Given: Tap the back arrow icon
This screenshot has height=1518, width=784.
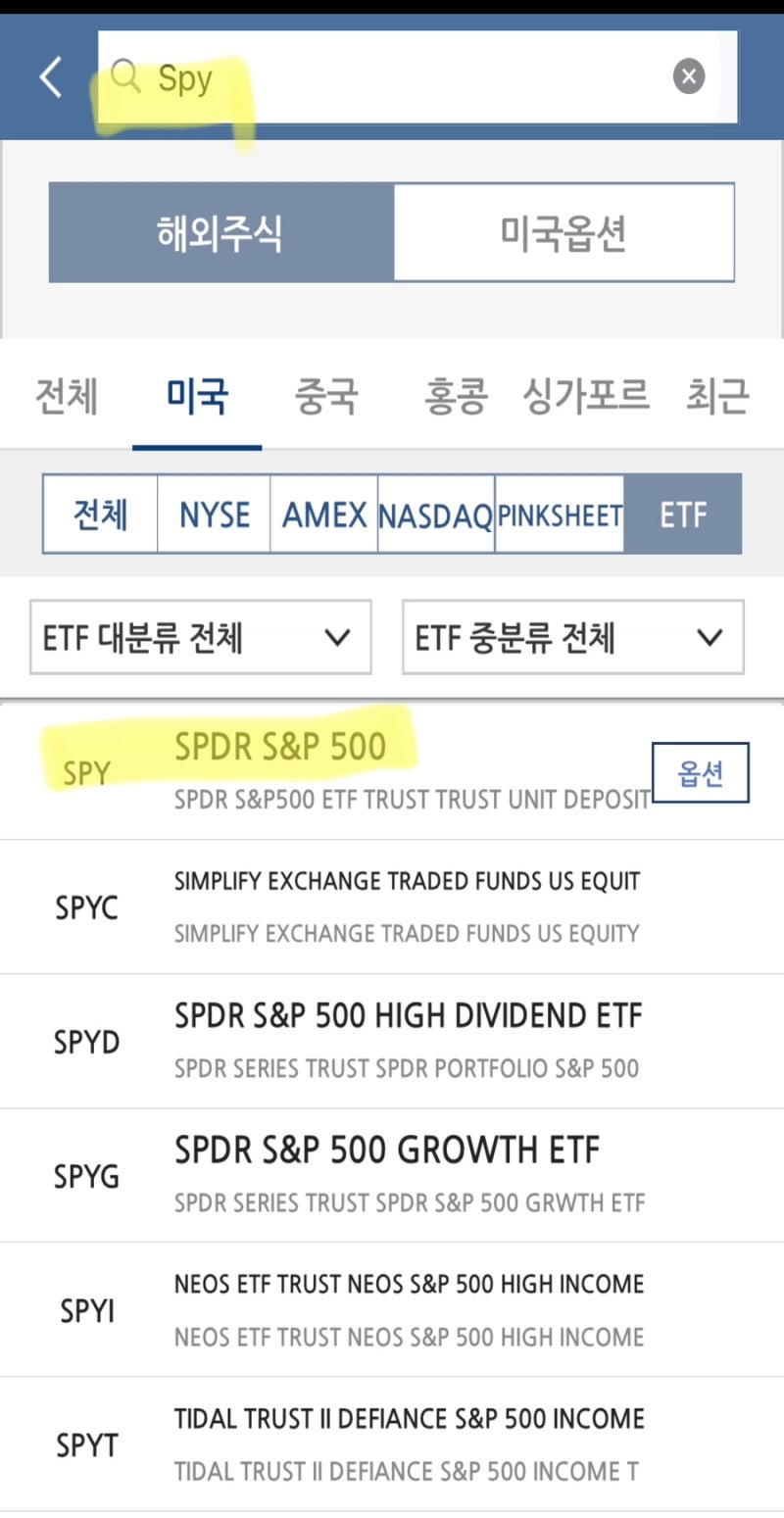Looking at the screenshot, I should (x=51, y=76).
